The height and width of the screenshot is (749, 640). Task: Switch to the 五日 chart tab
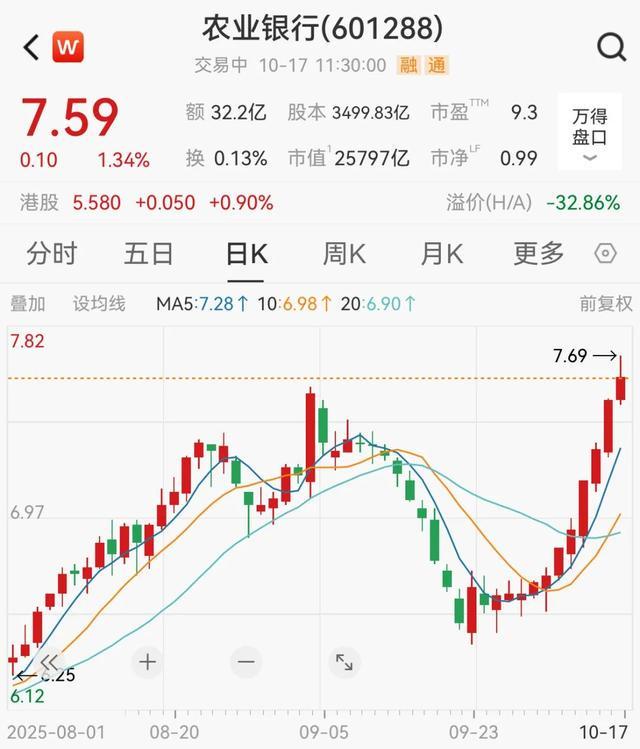pos(149,254)
